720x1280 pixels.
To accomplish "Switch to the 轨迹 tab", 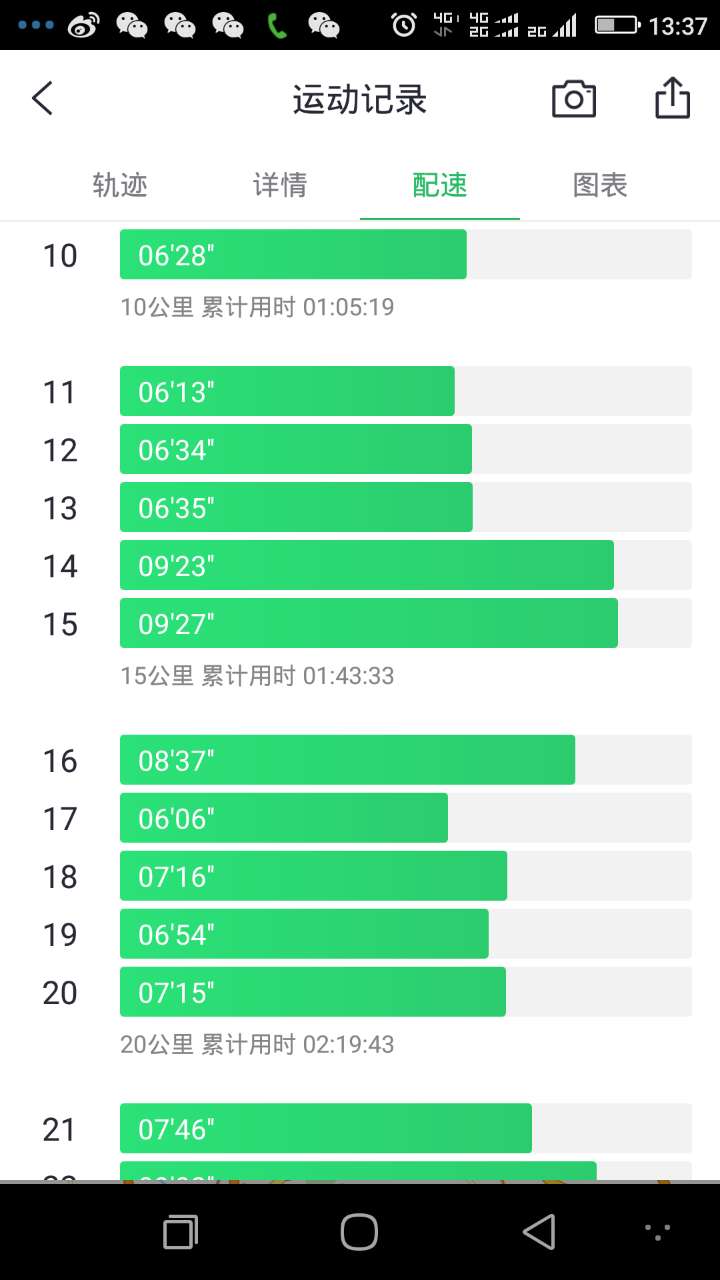I will tap(120, 185).
